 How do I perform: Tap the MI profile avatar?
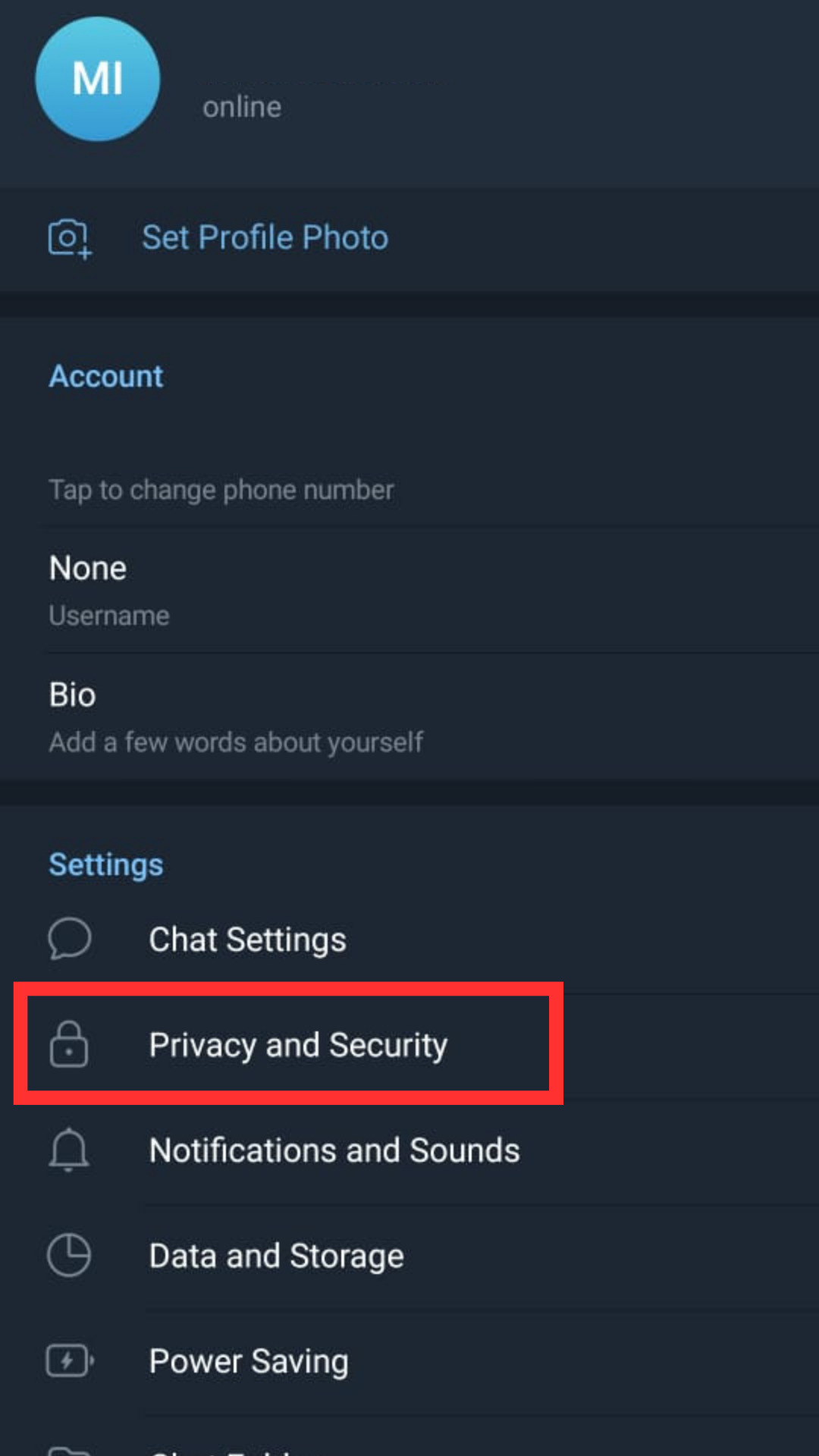tap(98, 79)
